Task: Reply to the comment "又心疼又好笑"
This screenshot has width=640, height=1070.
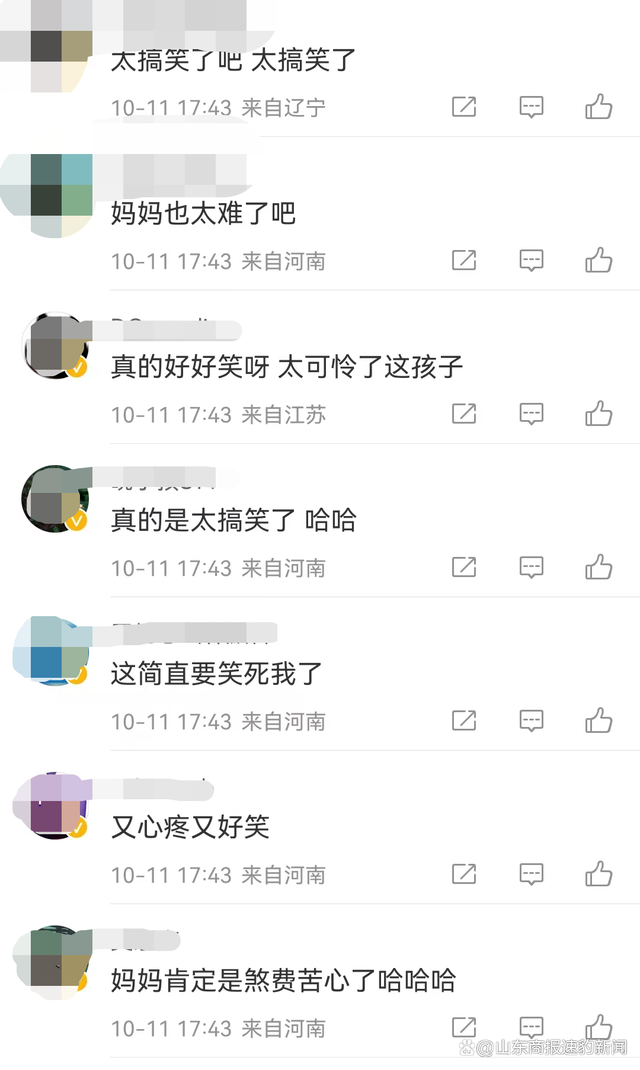Action: tap(531, 875)
